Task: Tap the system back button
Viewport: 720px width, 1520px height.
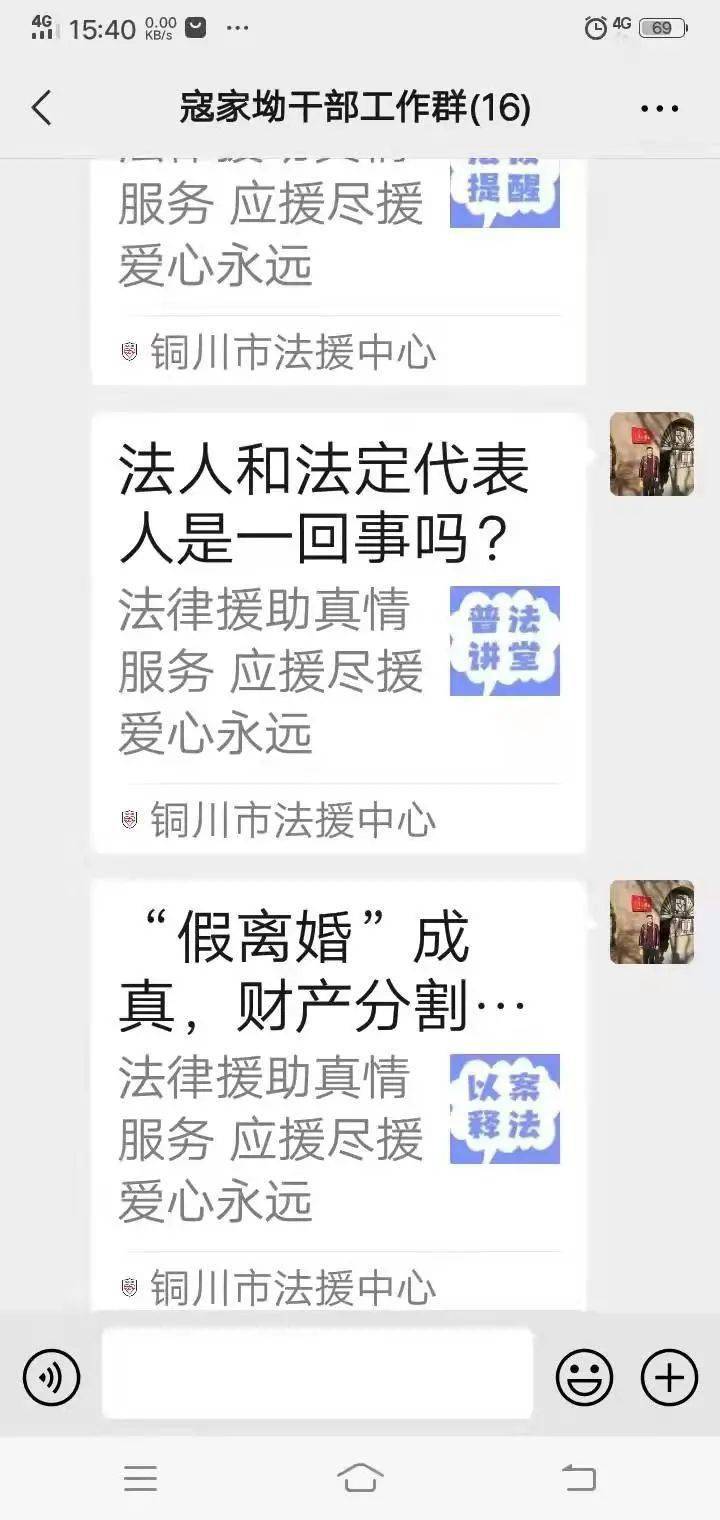Action: [x=578, y=1477]
